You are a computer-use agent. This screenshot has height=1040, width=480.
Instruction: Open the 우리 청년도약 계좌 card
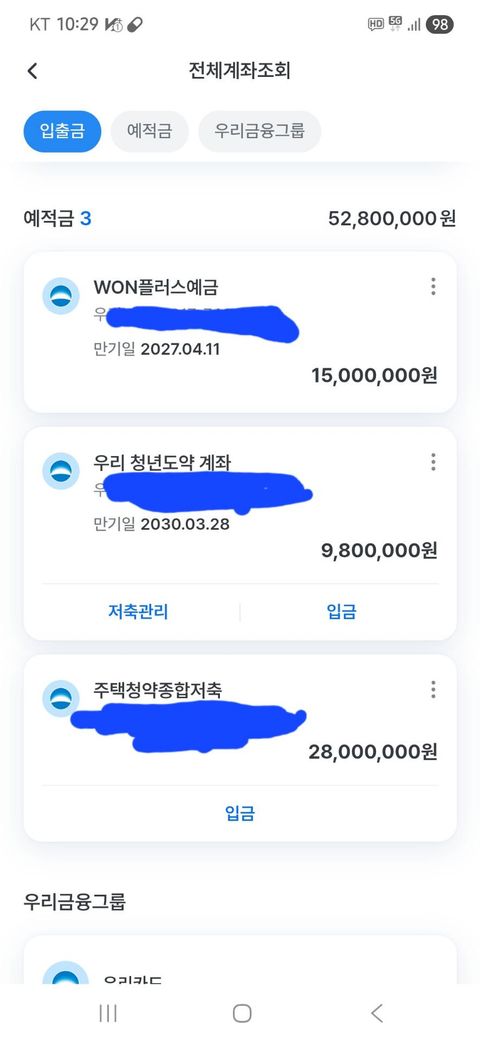pos(240,505)
